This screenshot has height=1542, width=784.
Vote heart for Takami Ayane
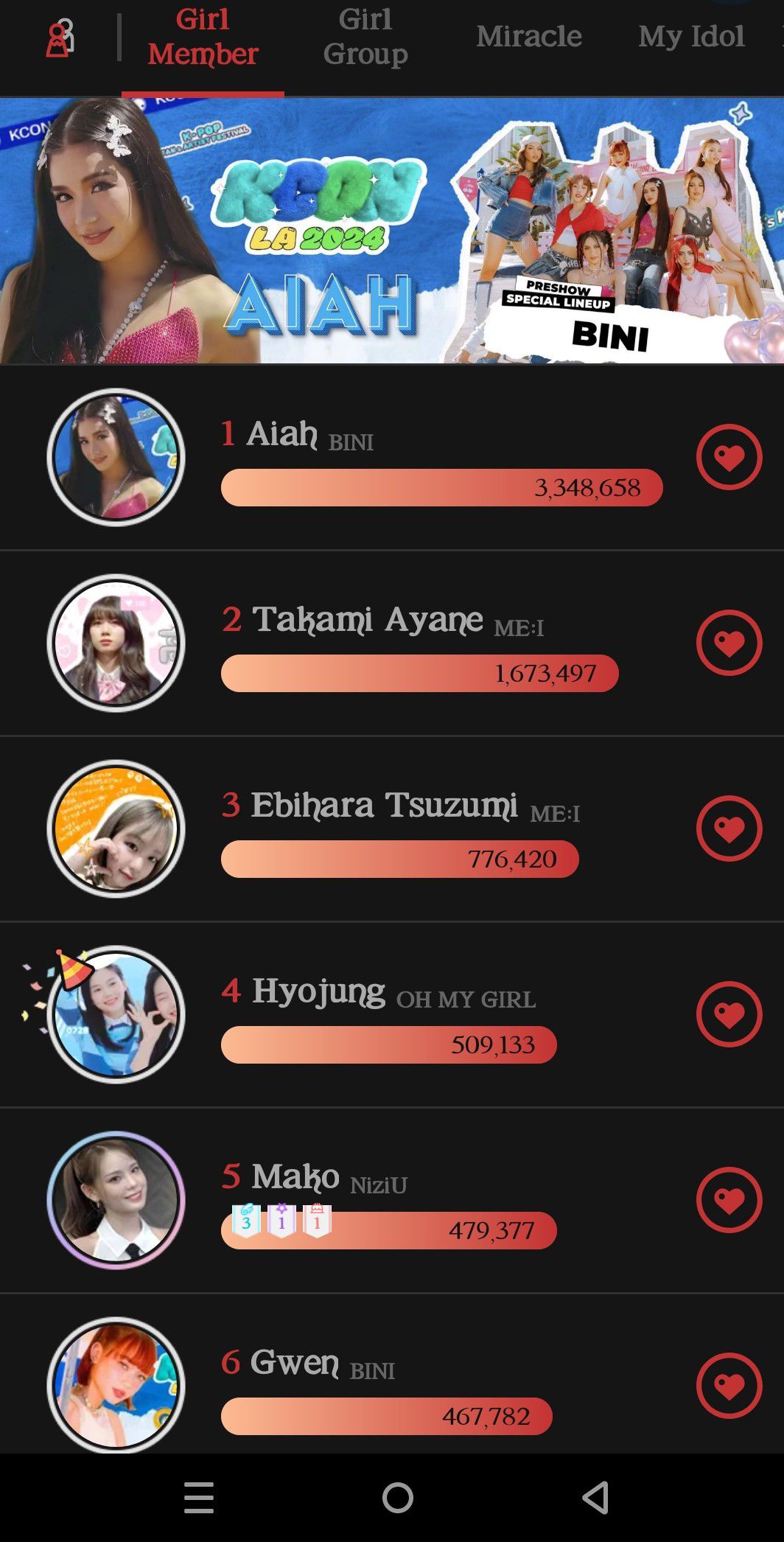729,643
